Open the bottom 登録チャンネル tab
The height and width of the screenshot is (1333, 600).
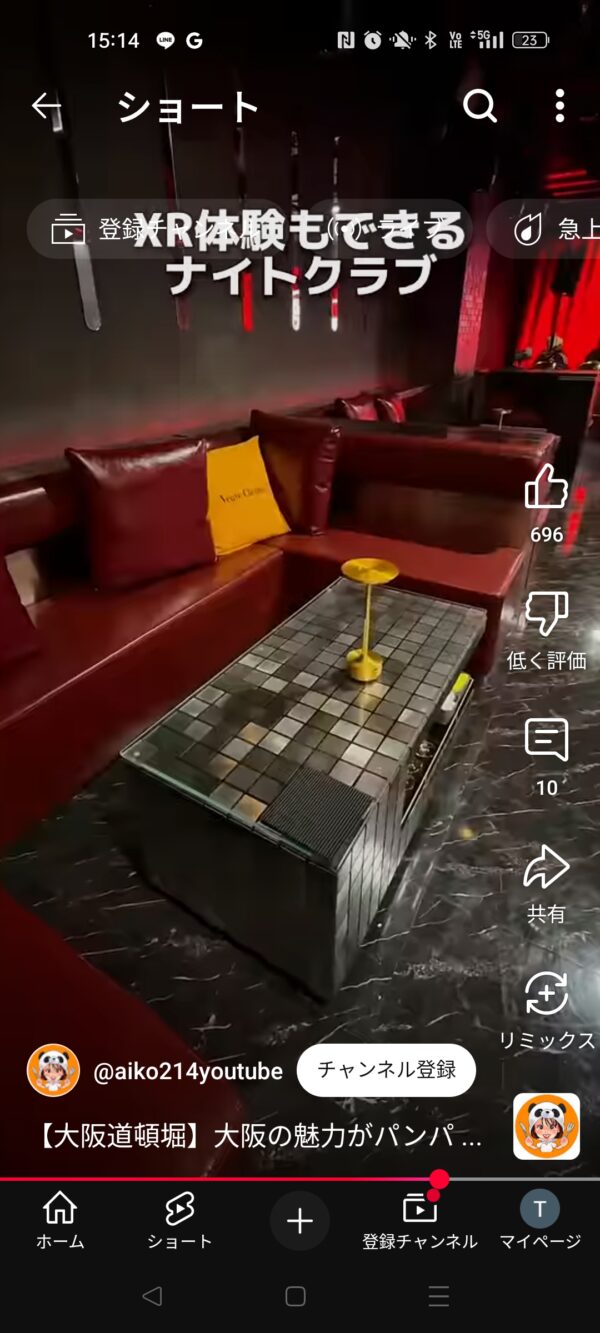point(420,1220)
